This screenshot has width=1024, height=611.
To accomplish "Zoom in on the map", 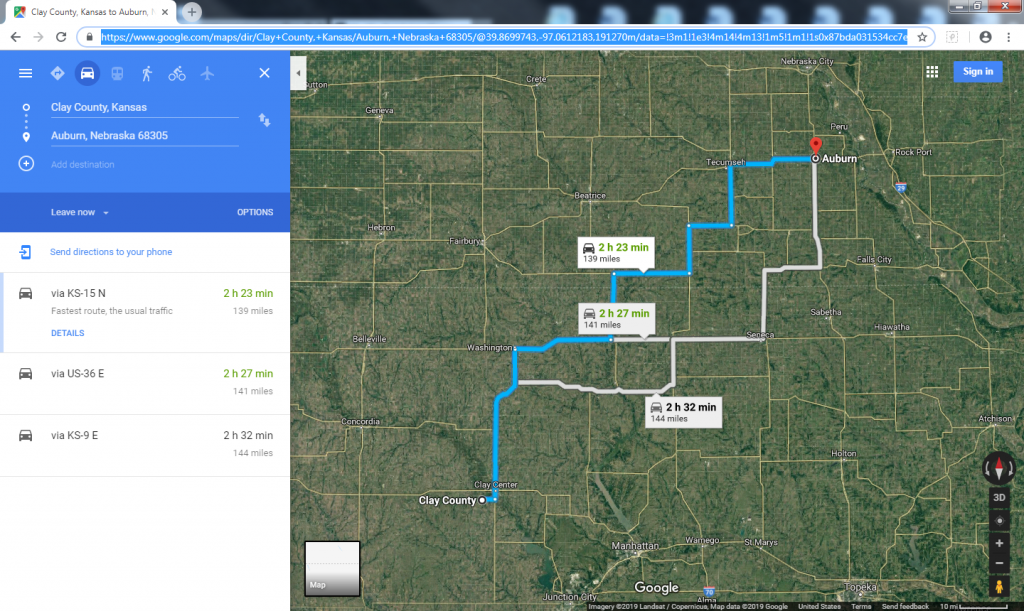I will pos(999,544).
